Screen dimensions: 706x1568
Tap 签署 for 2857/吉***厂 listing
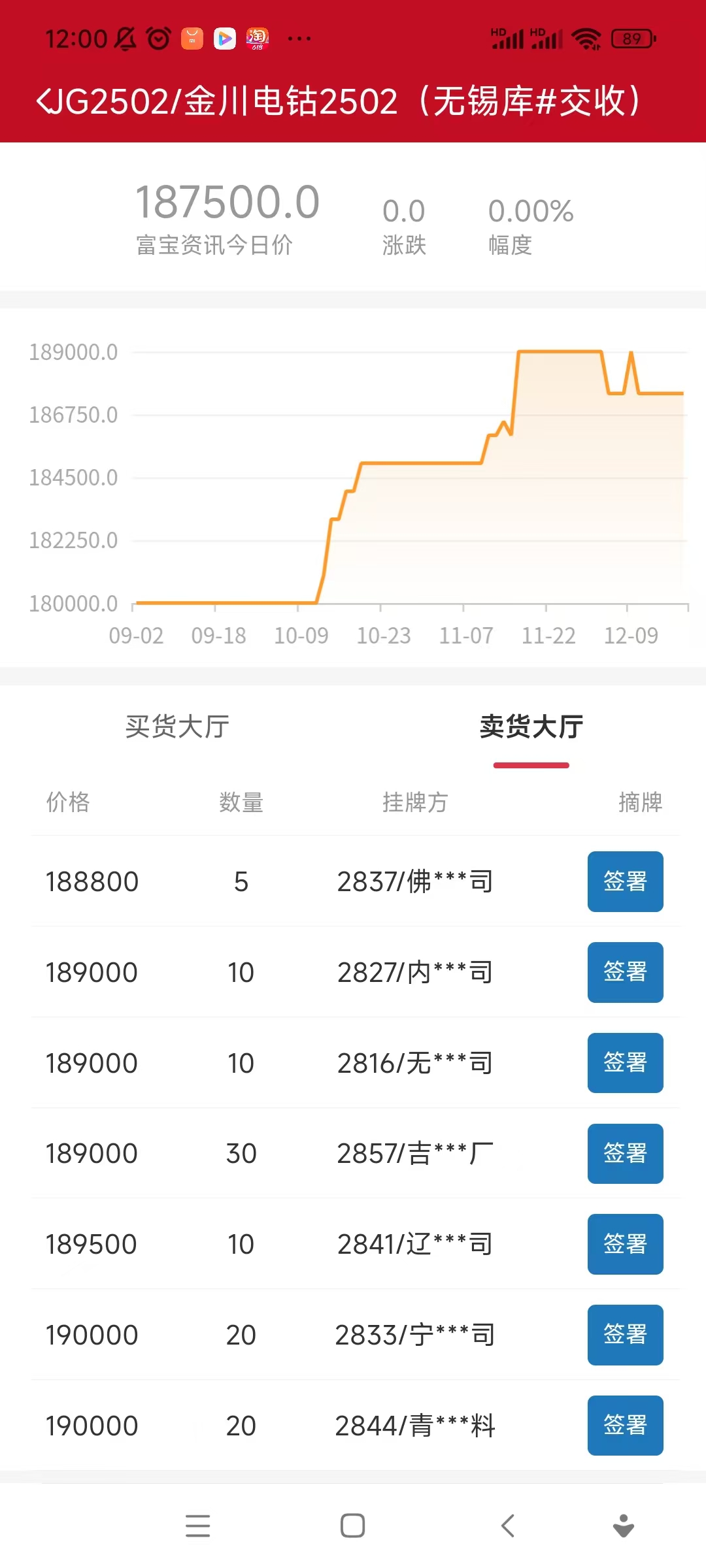point(625,1154)
